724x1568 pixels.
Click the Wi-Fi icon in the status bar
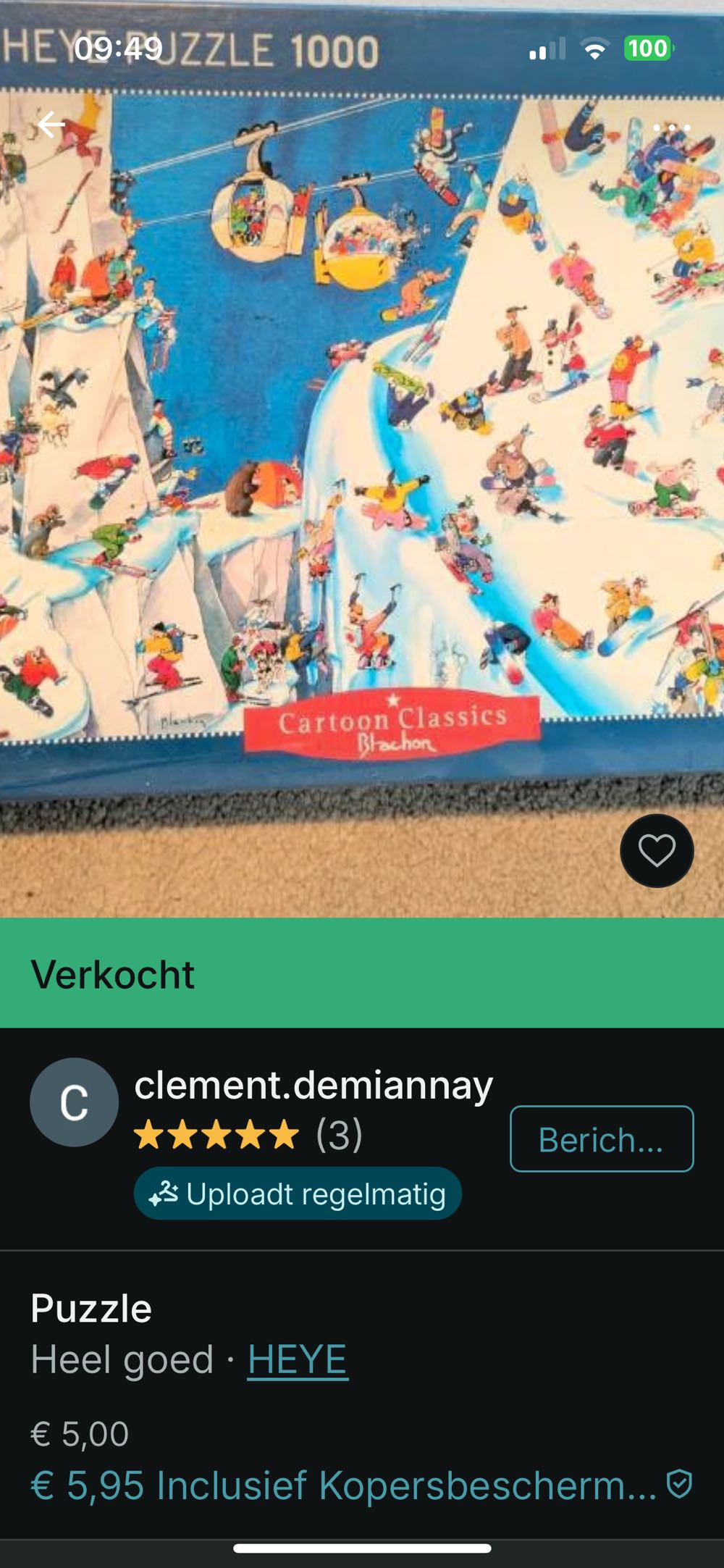(595, 49)
